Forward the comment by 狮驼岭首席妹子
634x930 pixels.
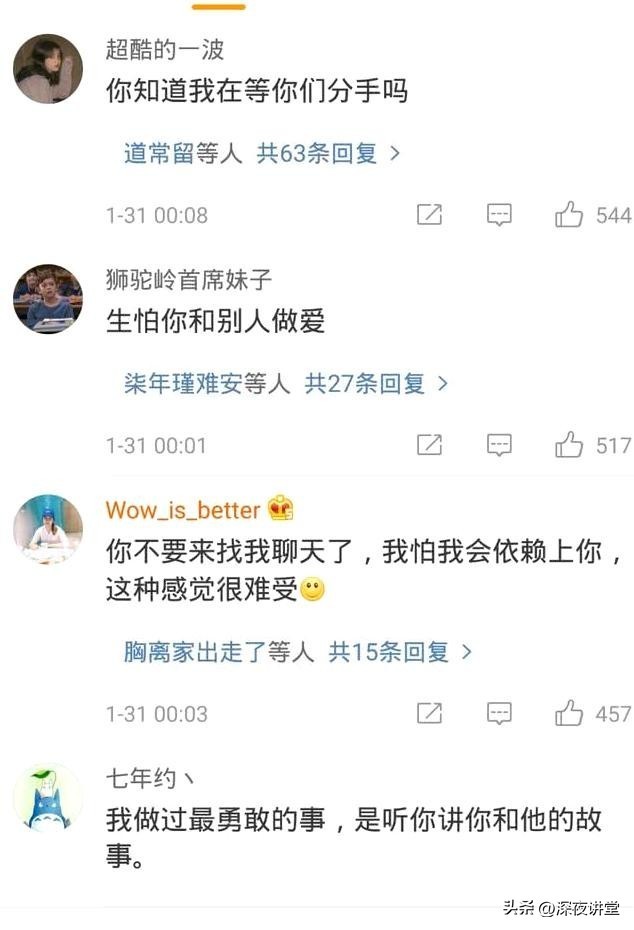(x=429, y=445)
